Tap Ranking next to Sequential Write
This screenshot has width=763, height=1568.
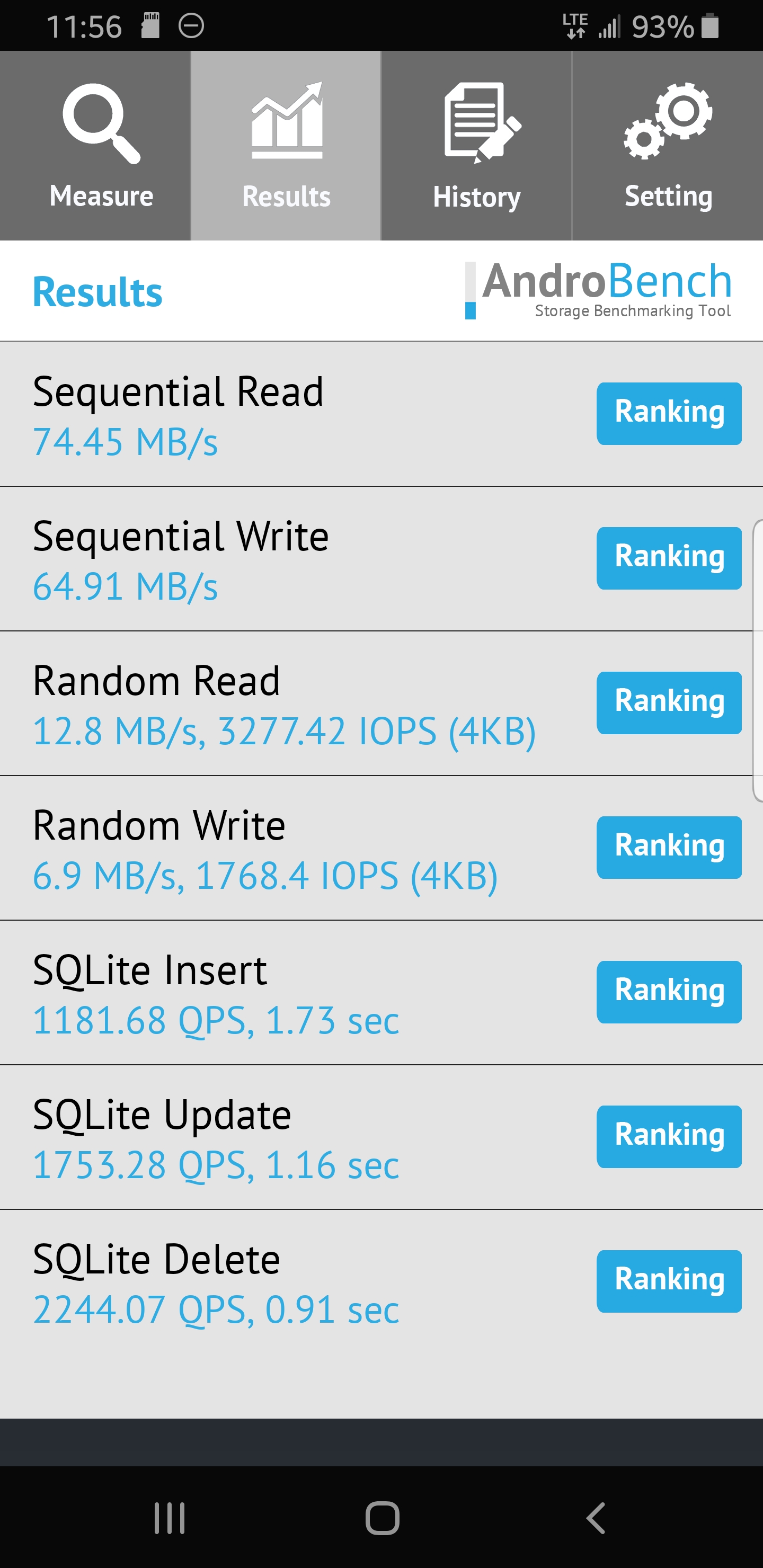click(669, 558)
